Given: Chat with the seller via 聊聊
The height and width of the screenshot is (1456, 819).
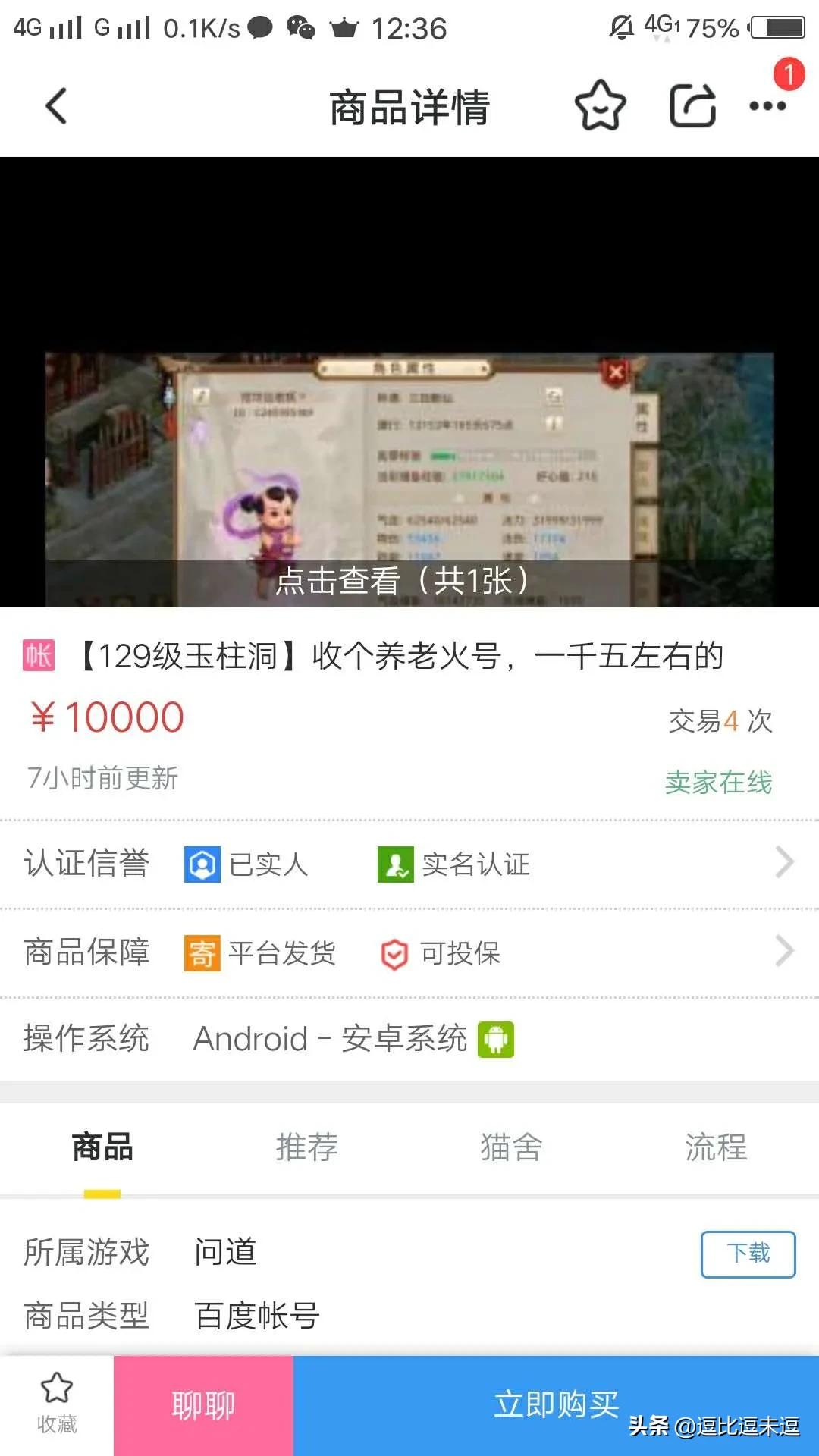Looking at the screenshot, I should [203, 1405].
